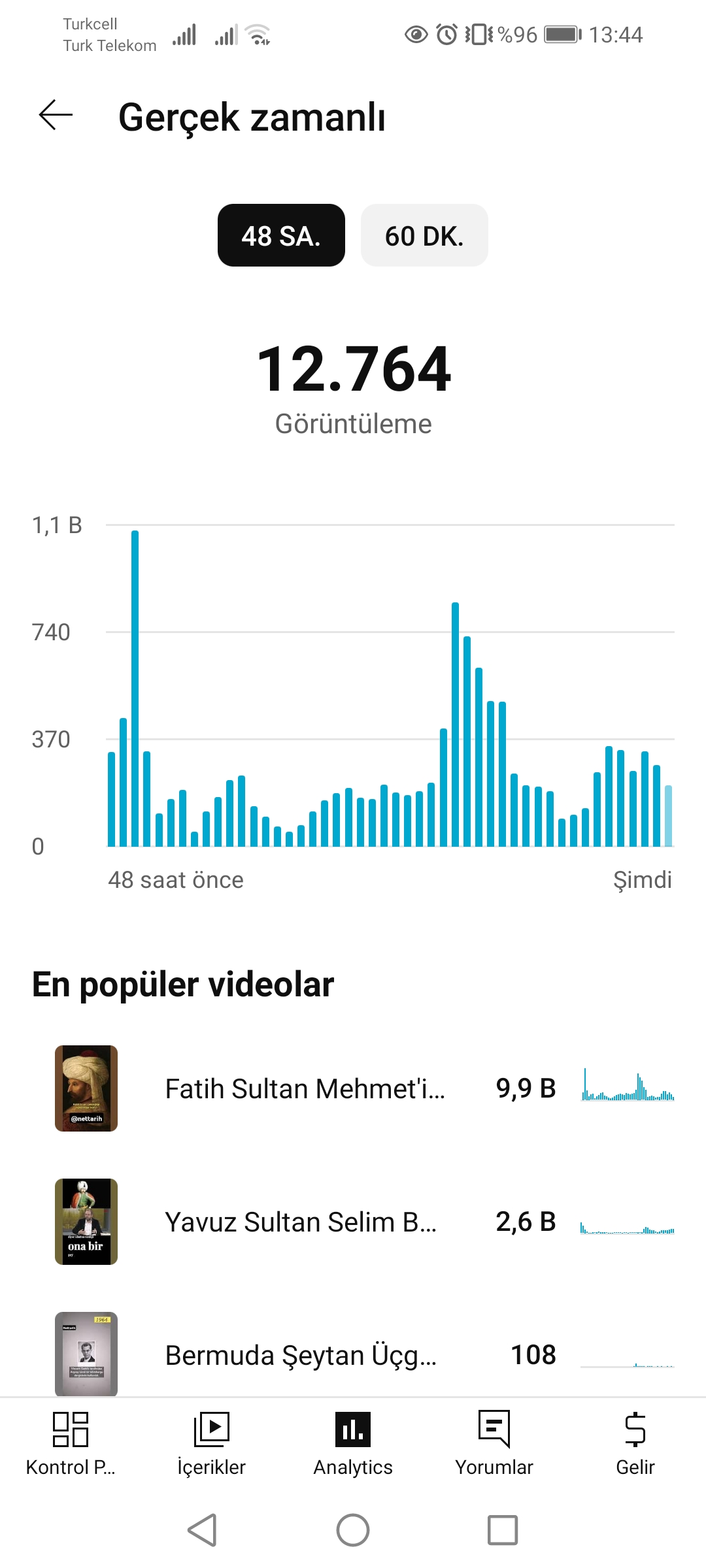The width and height of the screenshot is (706, 1568).
Task: Go back from Gerçek zamanlı screen
Action: (56, 116)
